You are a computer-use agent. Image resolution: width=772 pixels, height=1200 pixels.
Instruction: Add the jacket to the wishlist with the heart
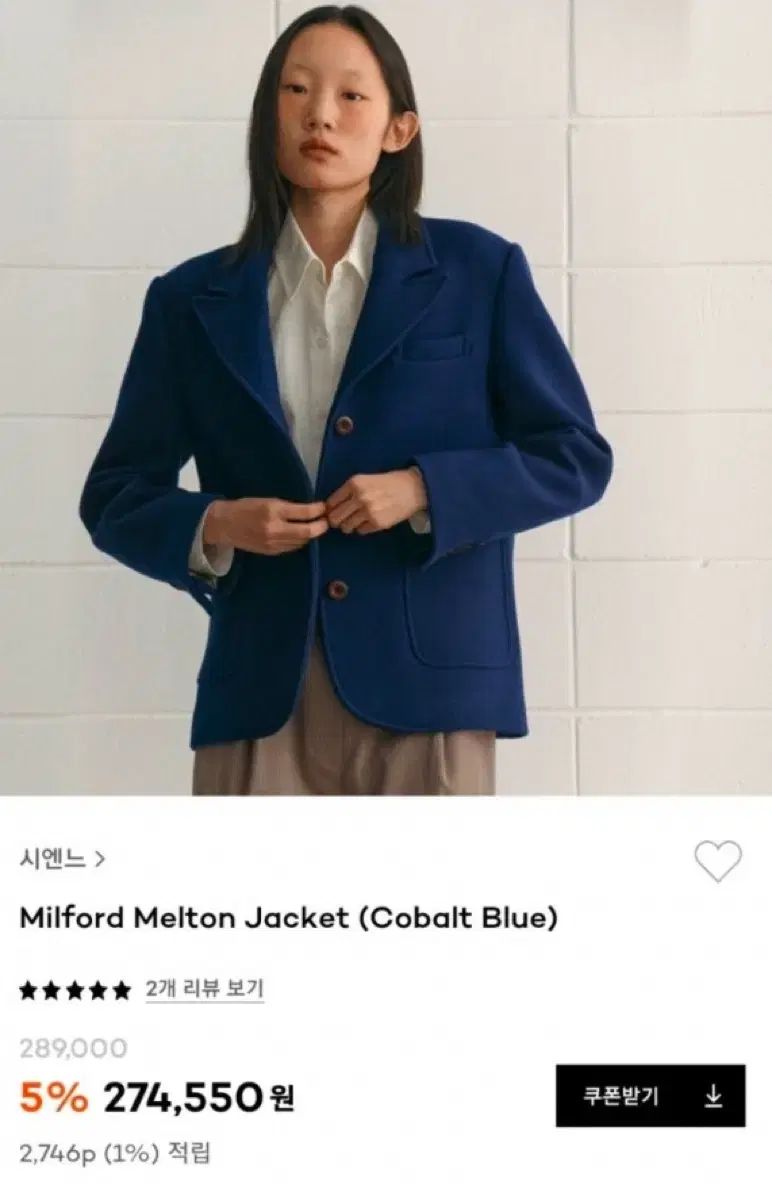click(718, 861)
